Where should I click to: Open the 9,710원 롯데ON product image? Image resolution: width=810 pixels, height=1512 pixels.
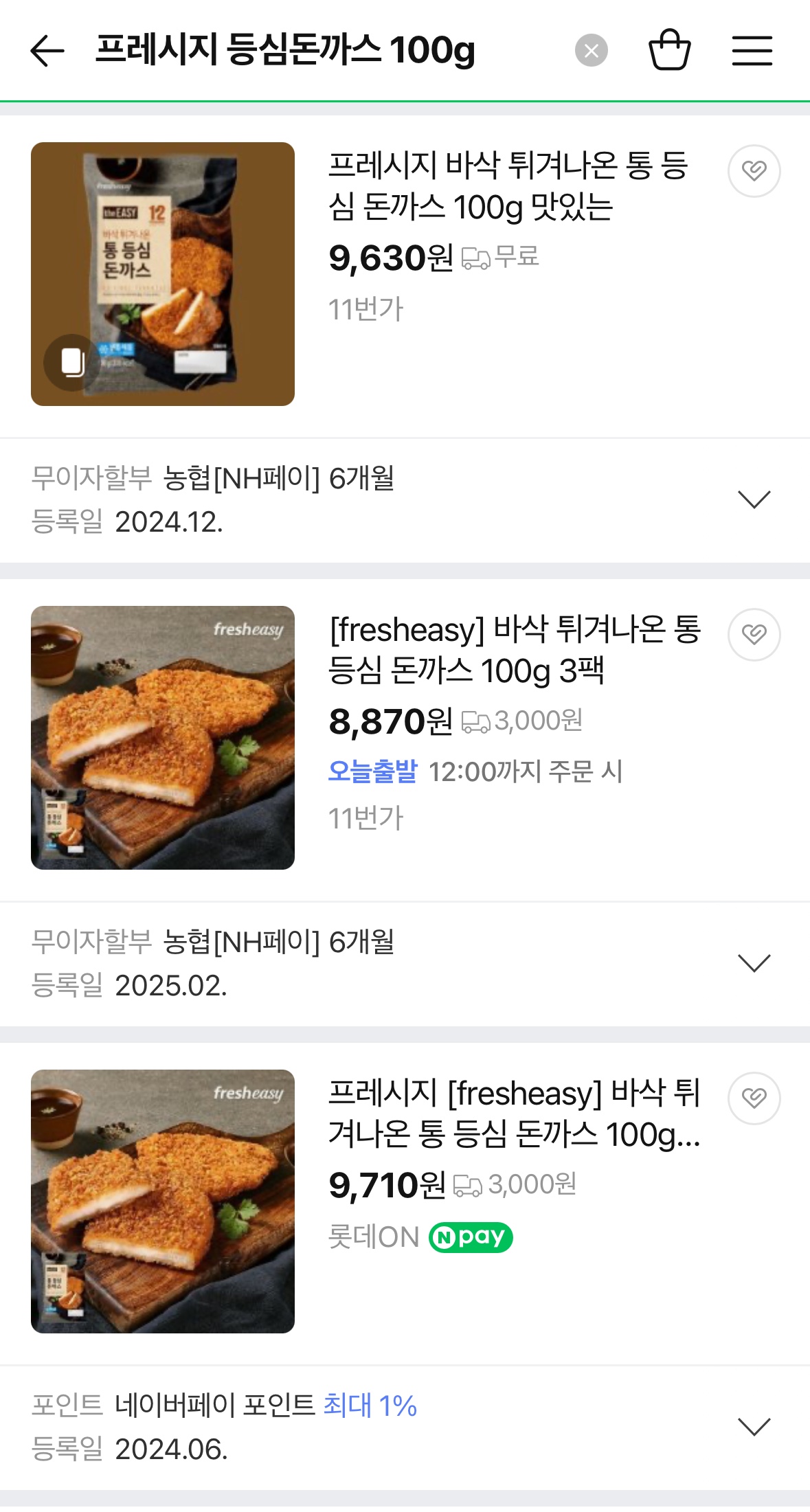pos(163,1201)
